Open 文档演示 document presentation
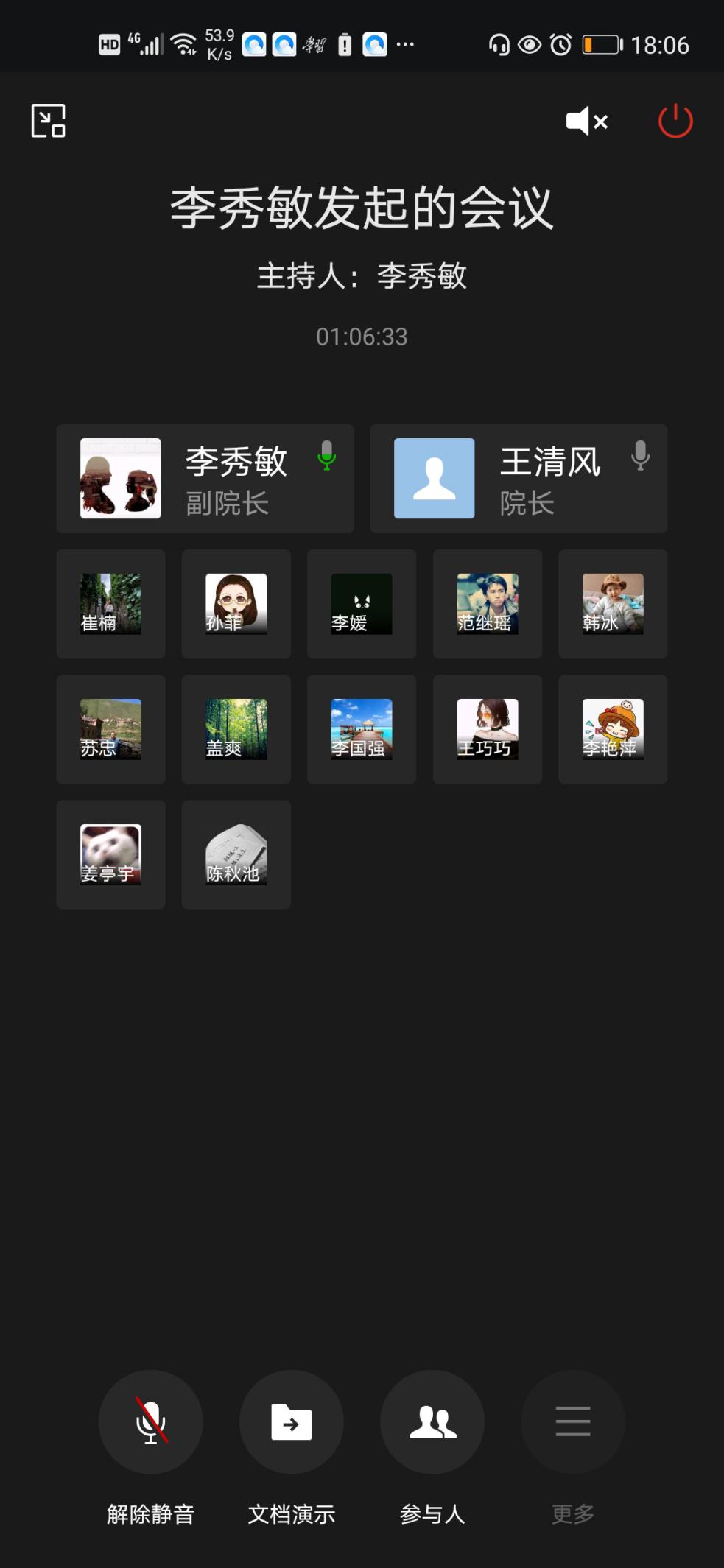 tap(292, 1421)
